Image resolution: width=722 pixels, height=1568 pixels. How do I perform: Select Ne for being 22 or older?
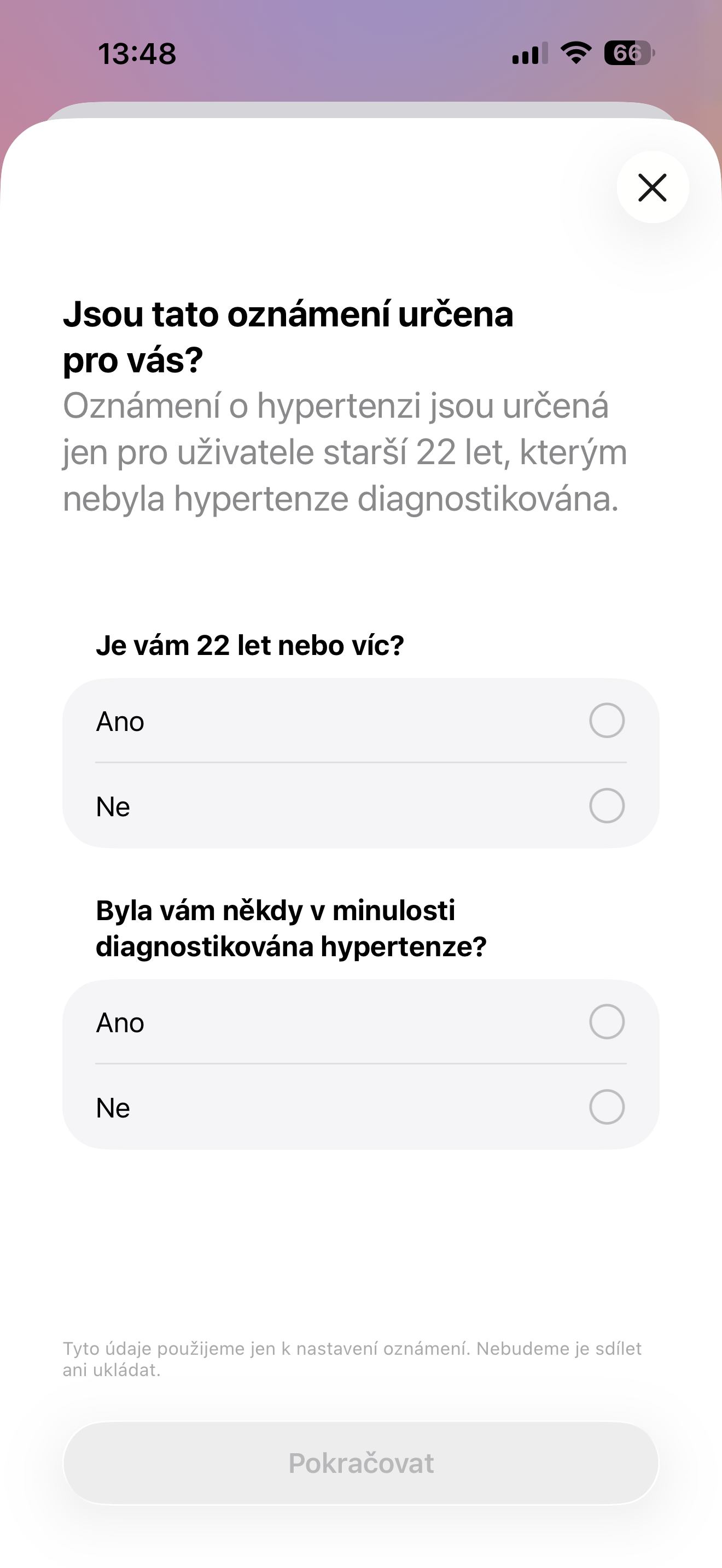[x=607, y=806]
